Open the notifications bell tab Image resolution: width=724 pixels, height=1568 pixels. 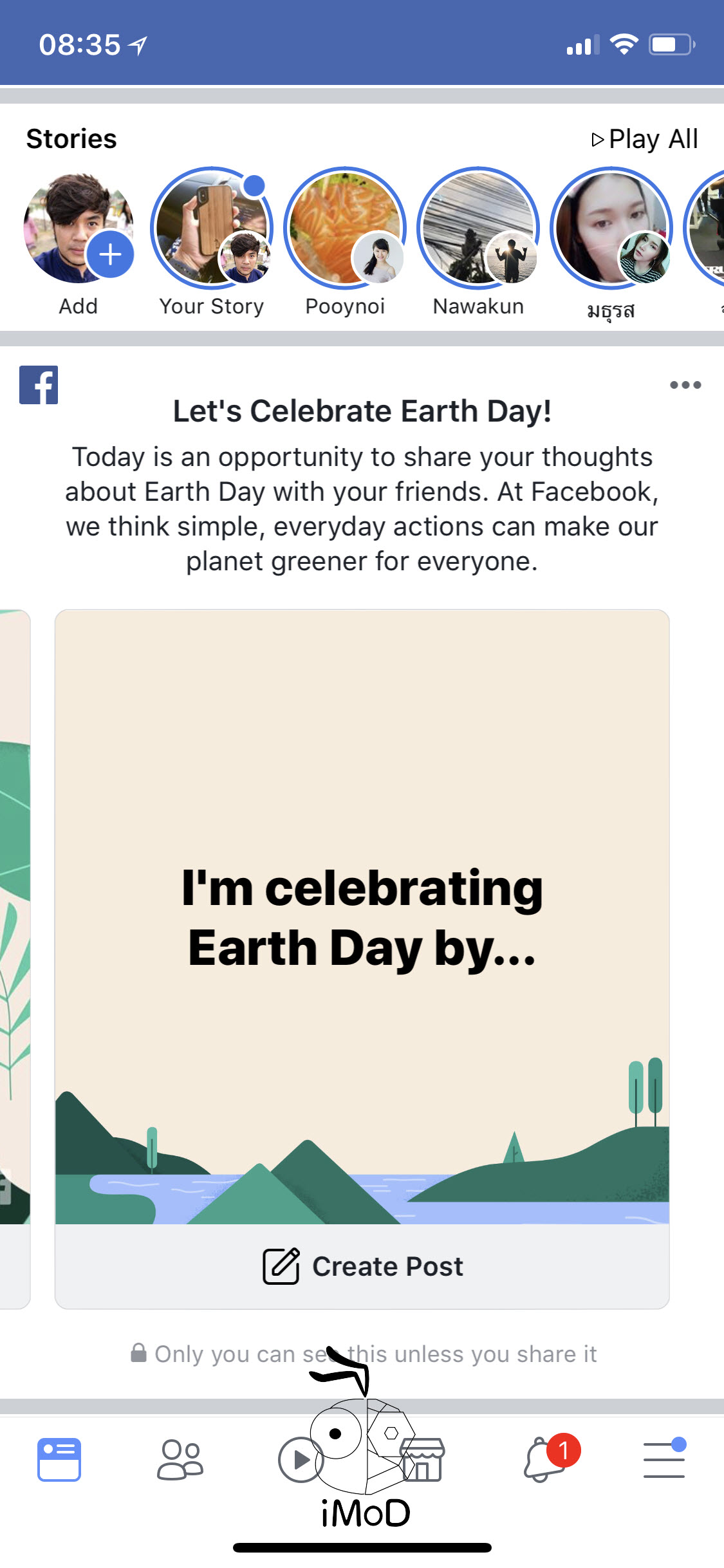543,1459
